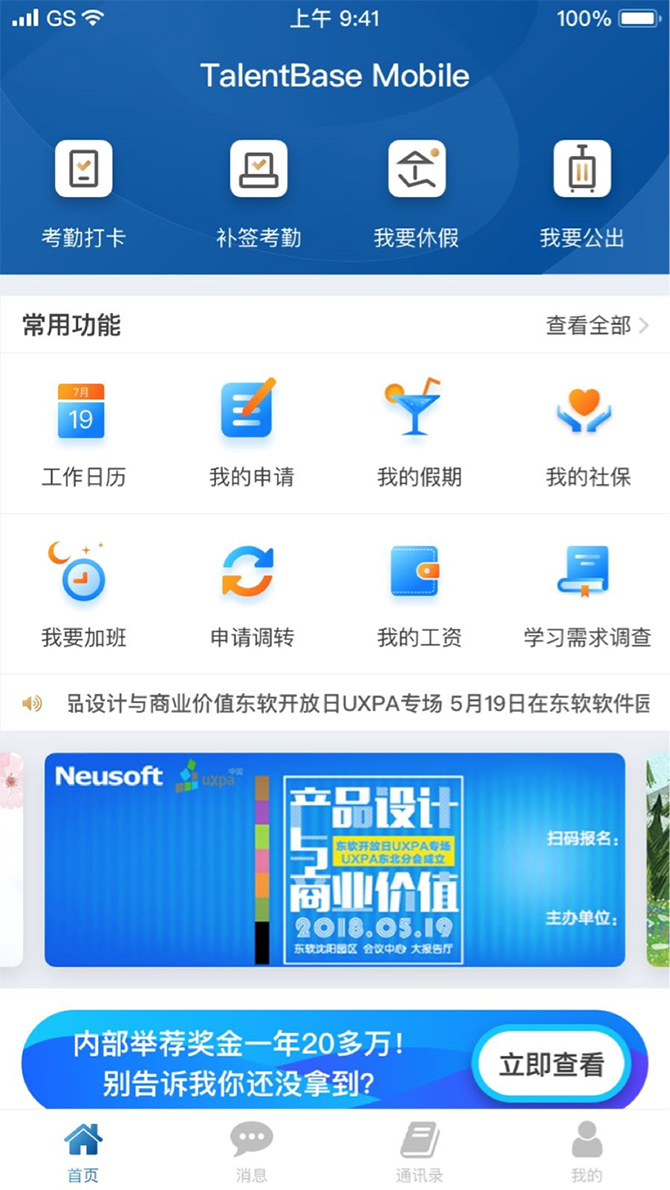View all functions via 查看全部
This screenshot has width=670, height=1190.
point(597,326)
